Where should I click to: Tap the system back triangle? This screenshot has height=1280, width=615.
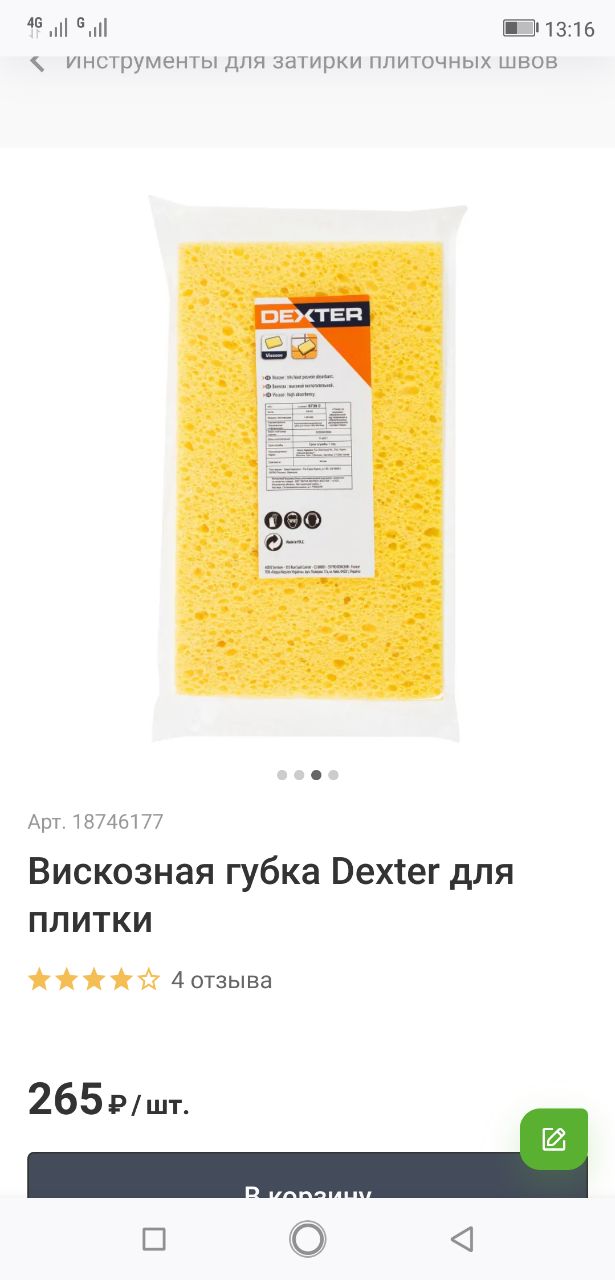tap(461, 1240)
